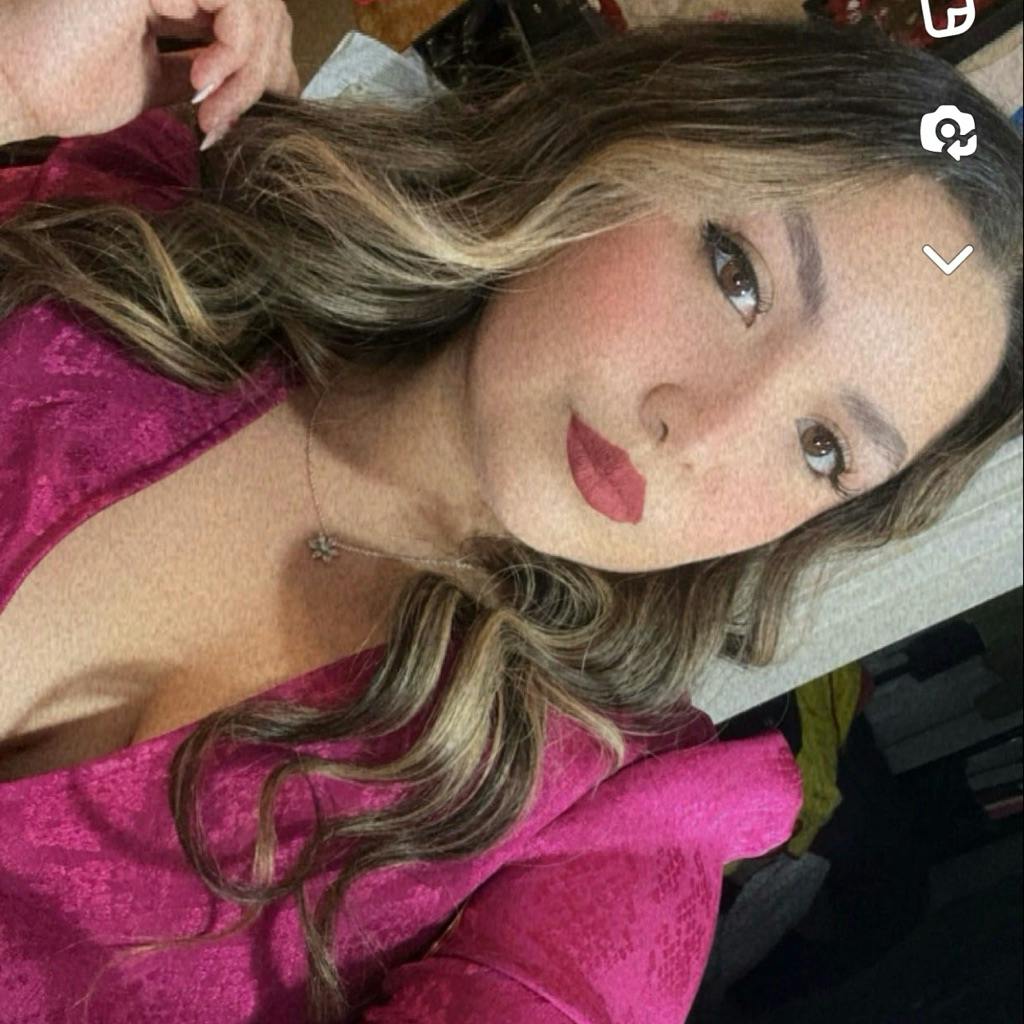The height and width of the screenshot is (1024, 1024).
Task: Expand more tools with the down chevron
Action: pos(947,259)
